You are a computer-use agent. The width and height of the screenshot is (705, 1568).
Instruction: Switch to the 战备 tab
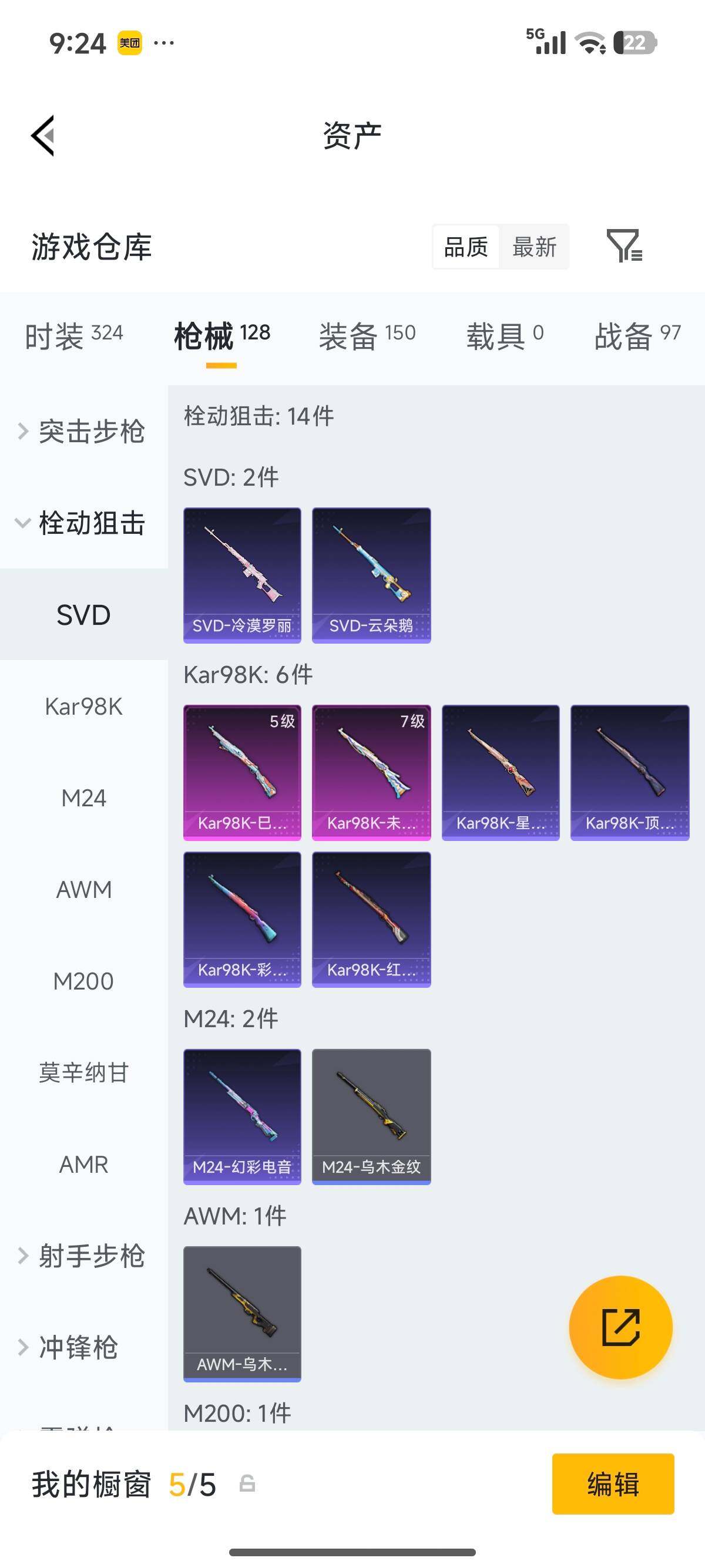coord(637,335)
